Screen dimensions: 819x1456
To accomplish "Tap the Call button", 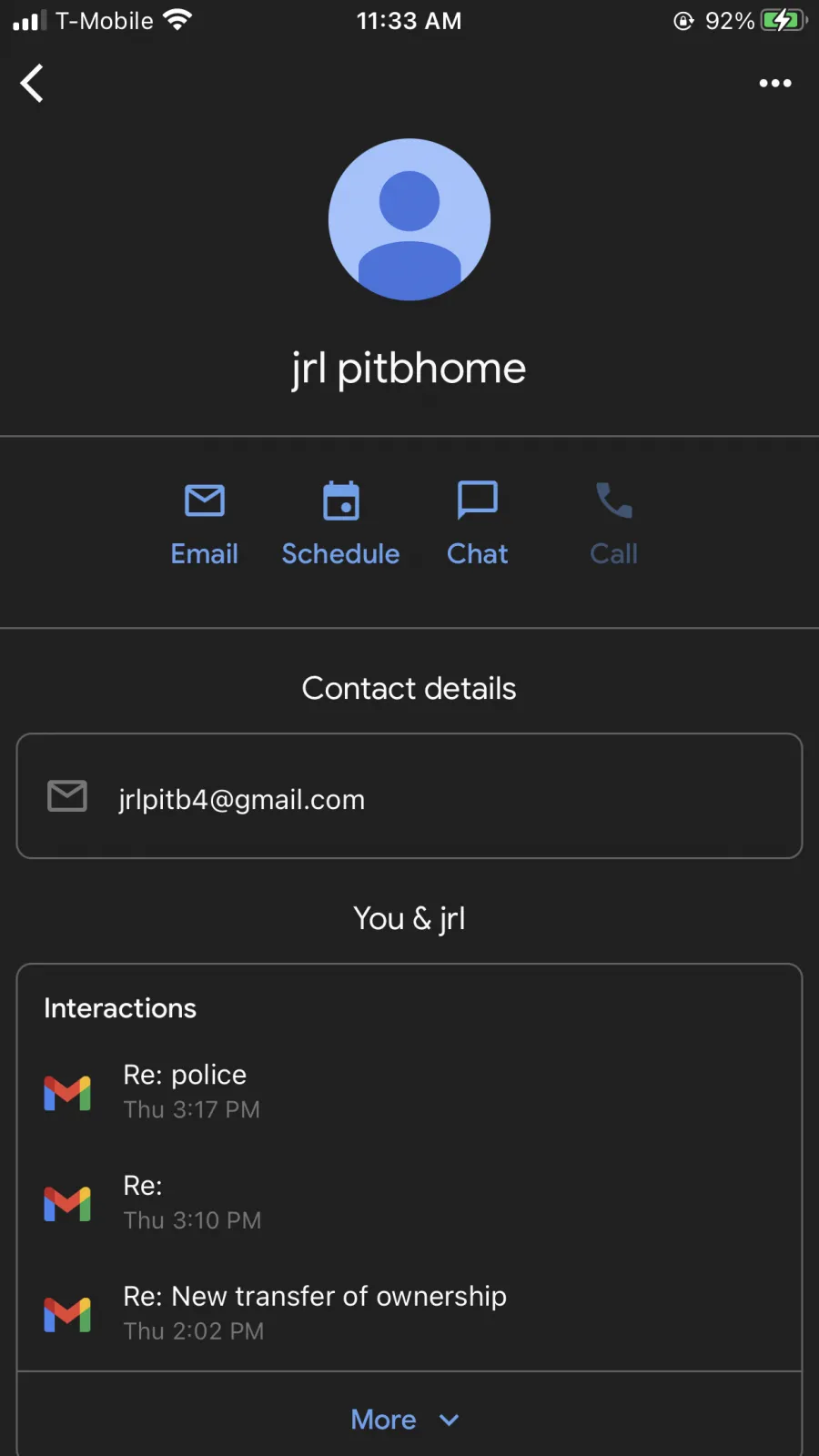I will (x=614, y=523).
